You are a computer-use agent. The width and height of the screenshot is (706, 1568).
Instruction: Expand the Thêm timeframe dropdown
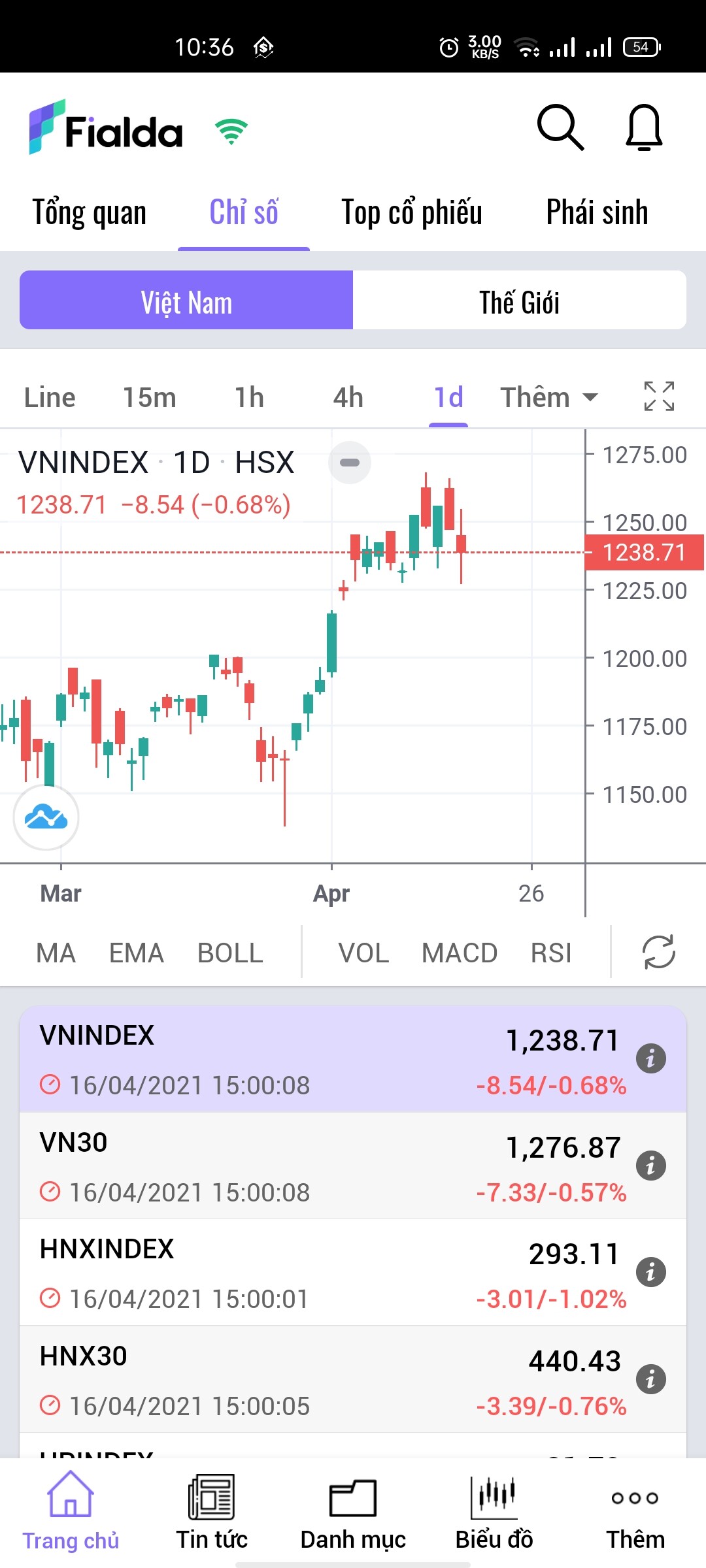(x=549, y=398)
